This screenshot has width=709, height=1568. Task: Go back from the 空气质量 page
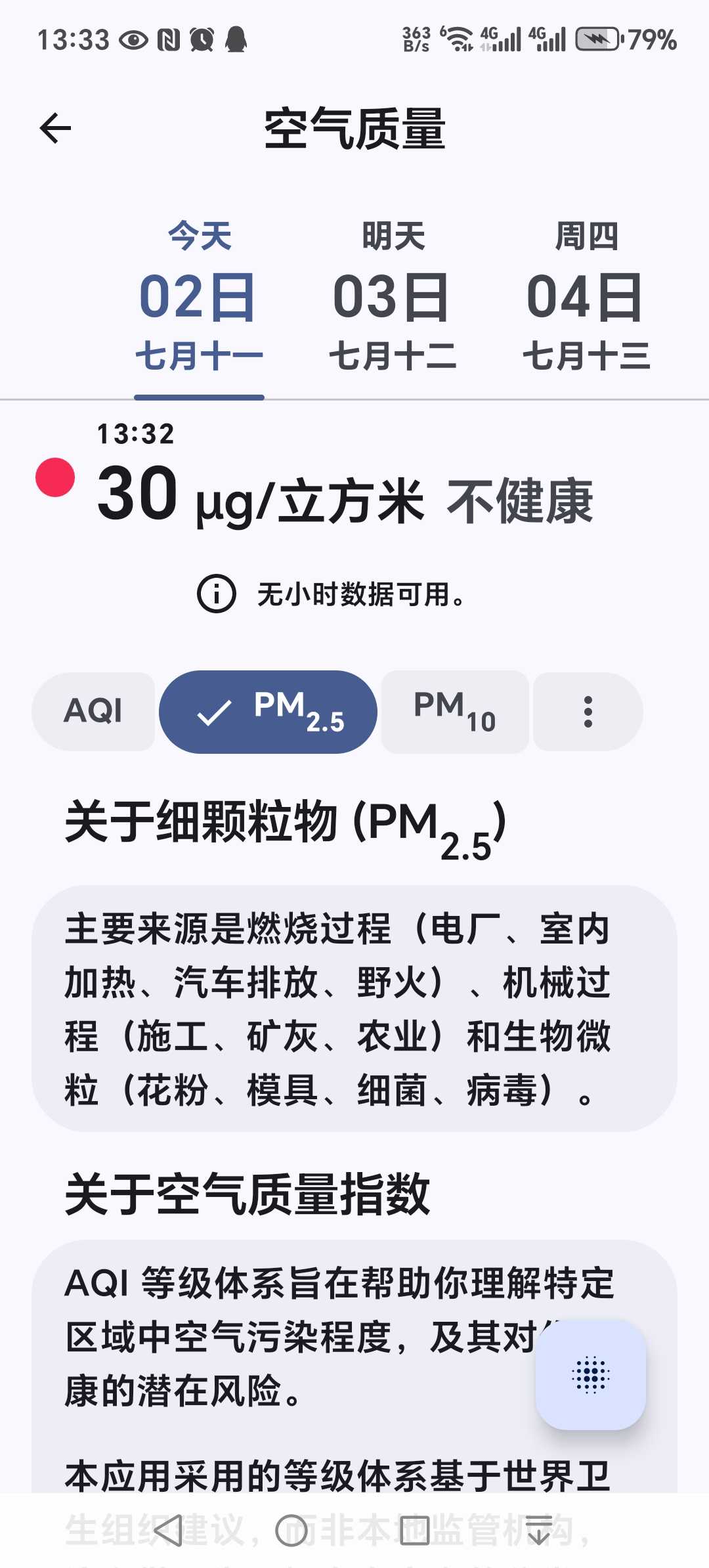pos(55,128)
